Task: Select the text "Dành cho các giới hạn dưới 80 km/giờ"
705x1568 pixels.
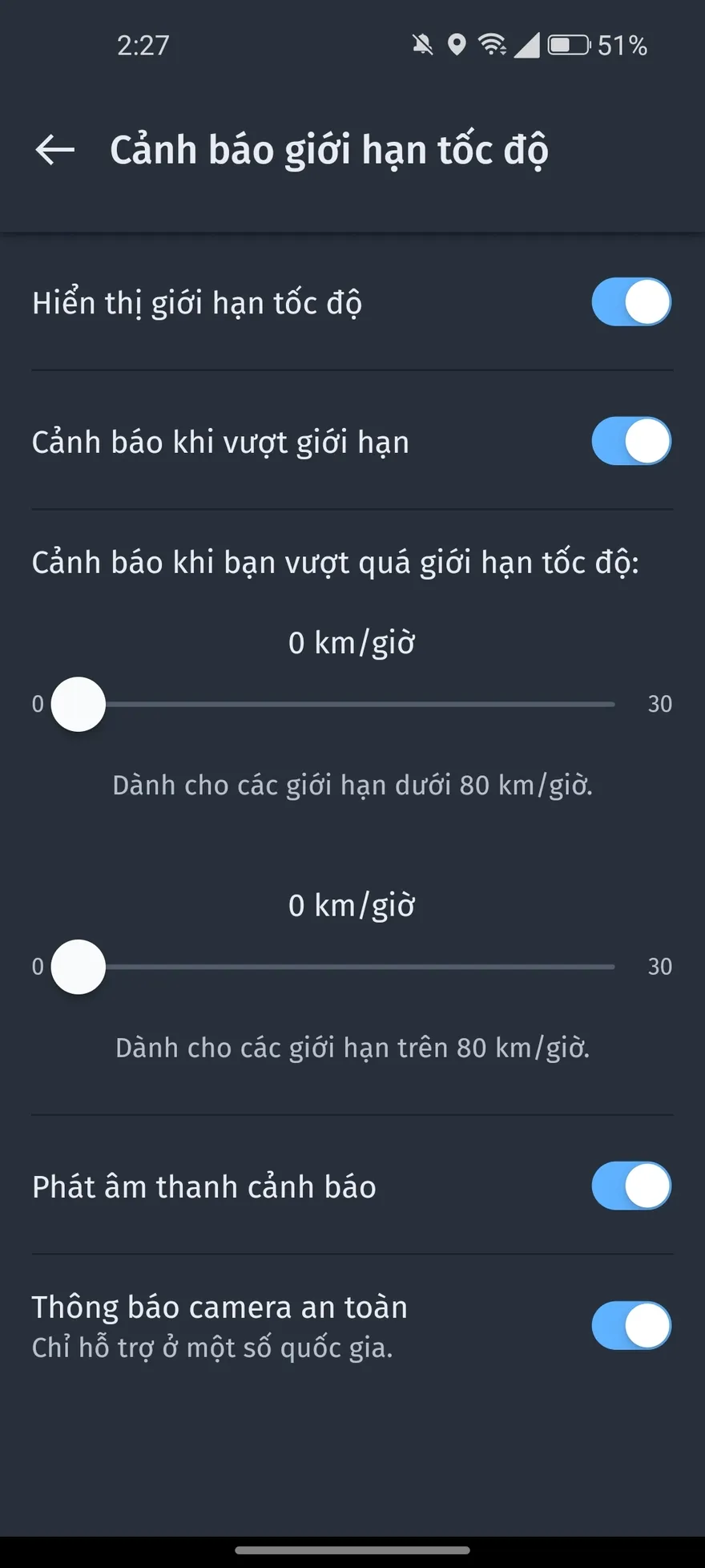Action: tap(352, 785)
